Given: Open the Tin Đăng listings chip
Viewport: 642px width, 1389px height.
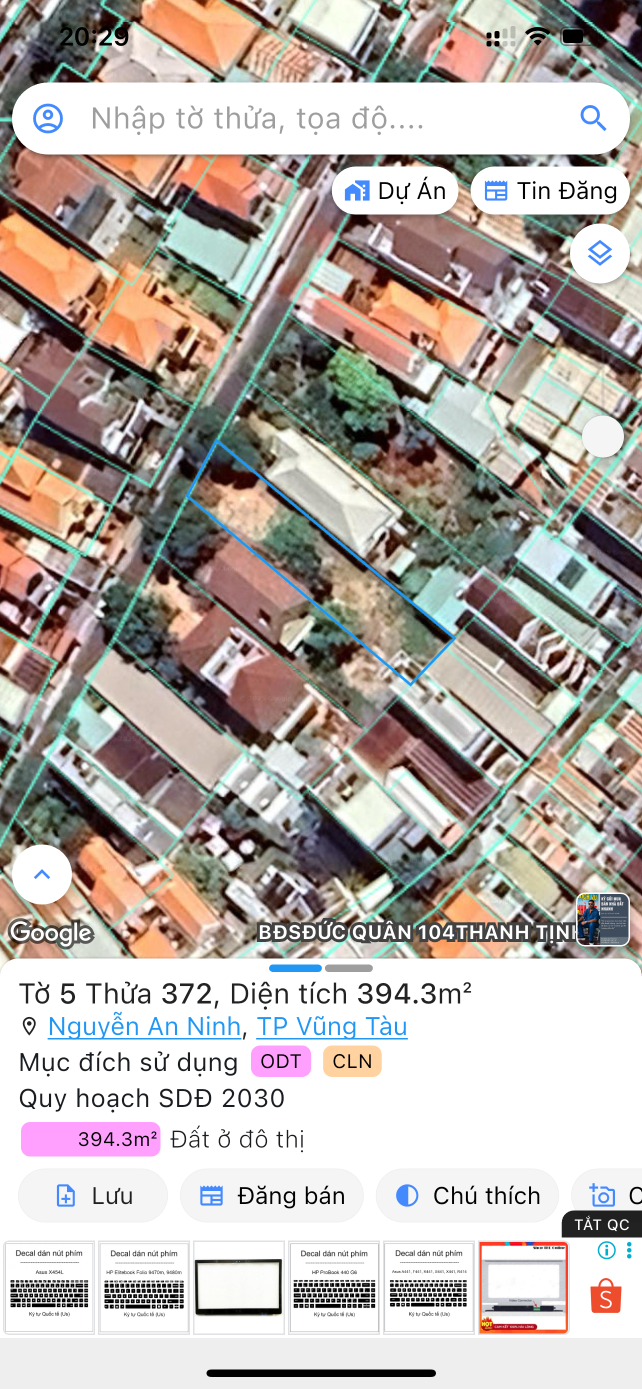Looking at the screenshot, I should click(x=550, y=191).
